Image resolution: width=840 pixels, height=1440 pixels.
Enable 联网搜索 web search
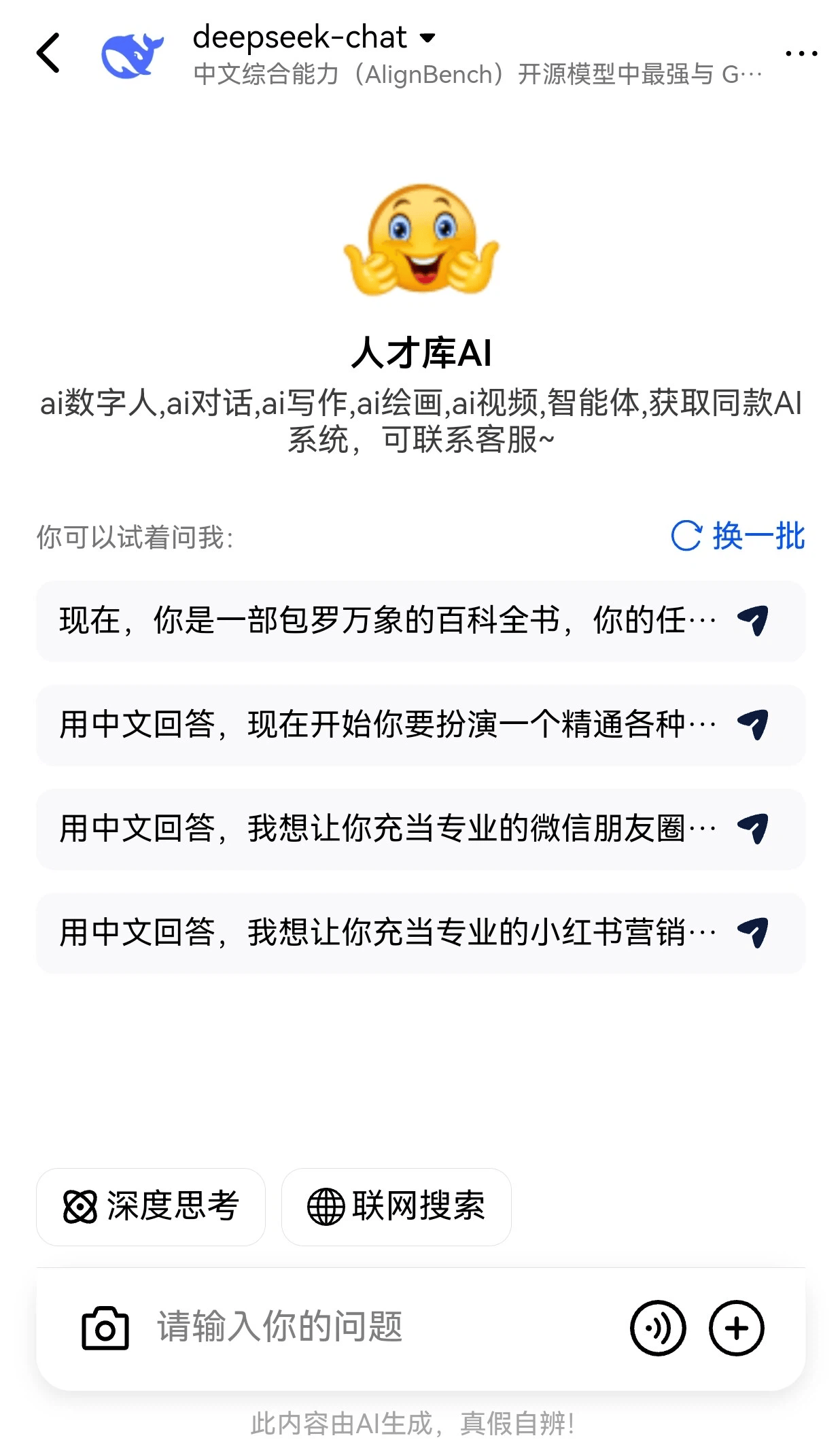click(x=396, y=1207)
